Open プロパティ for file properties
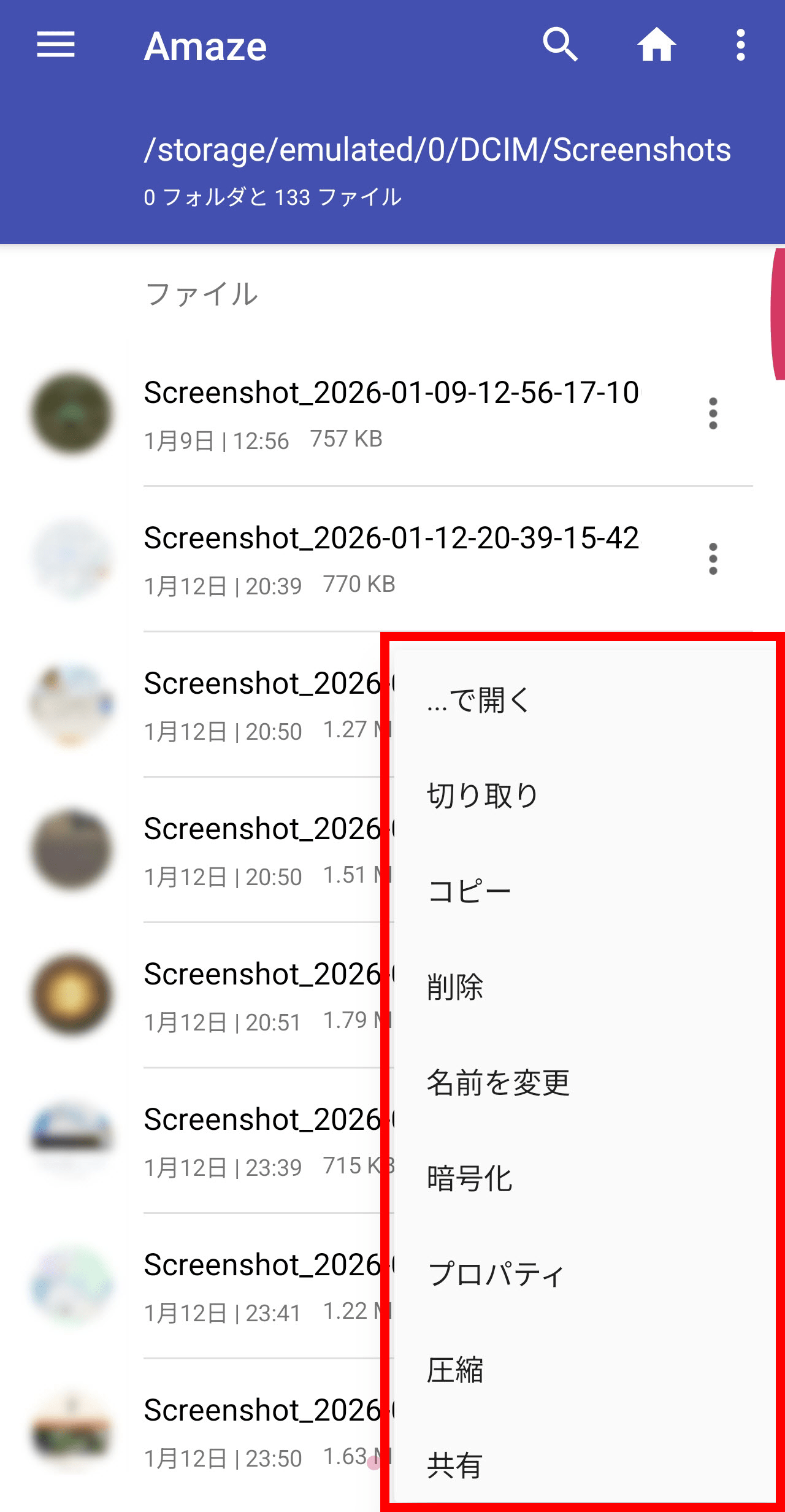 point(496,1274)
